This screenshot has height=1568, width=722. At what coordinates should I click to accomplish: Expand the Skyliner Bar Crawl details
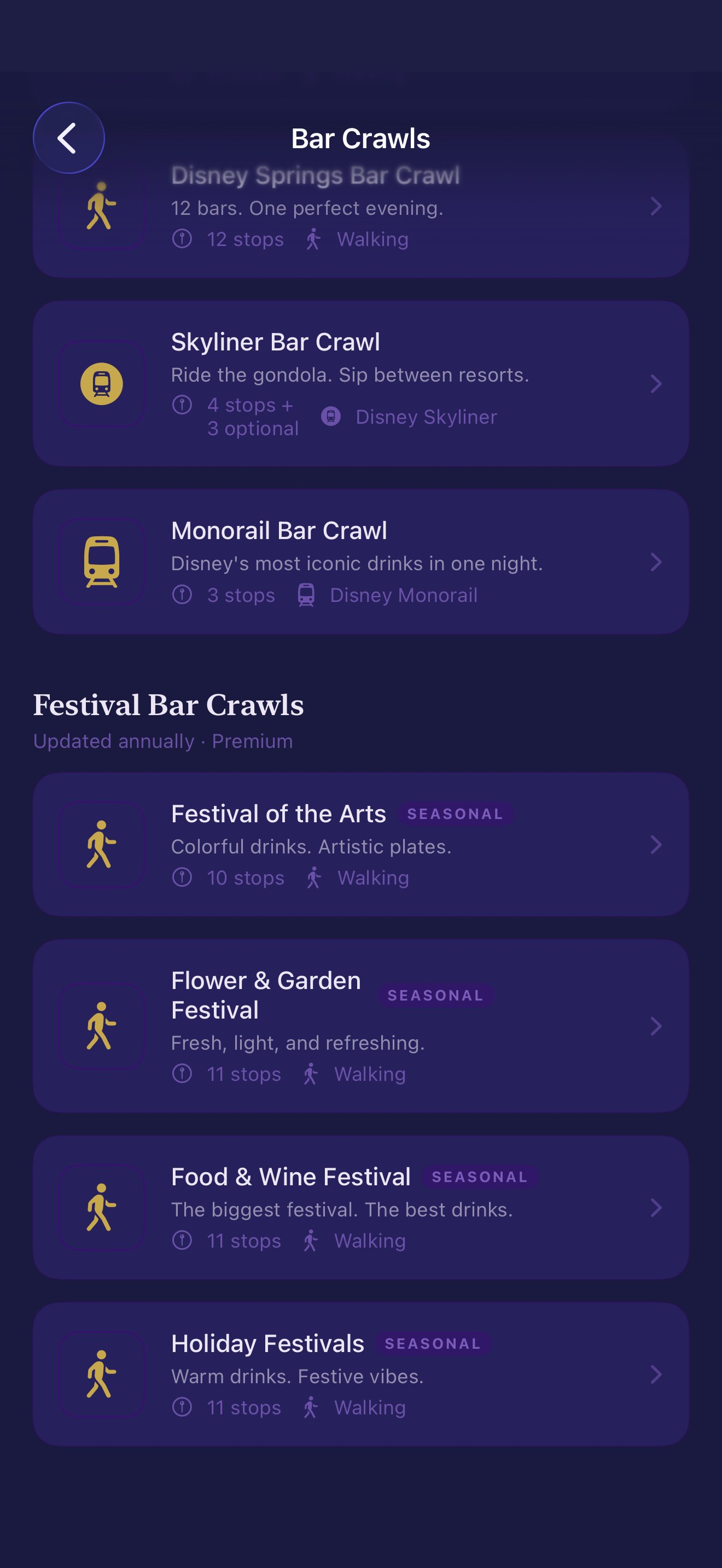656,383
